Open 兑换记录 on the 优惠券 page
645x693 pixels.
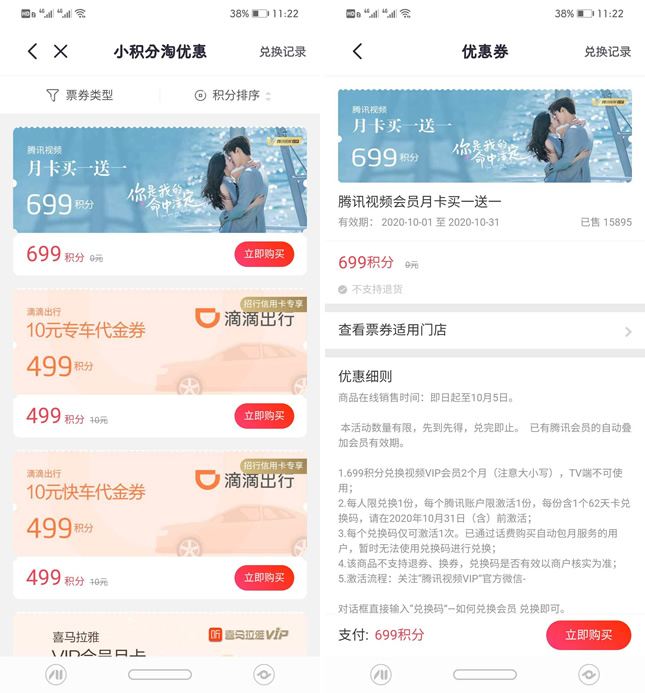(607, 52)
